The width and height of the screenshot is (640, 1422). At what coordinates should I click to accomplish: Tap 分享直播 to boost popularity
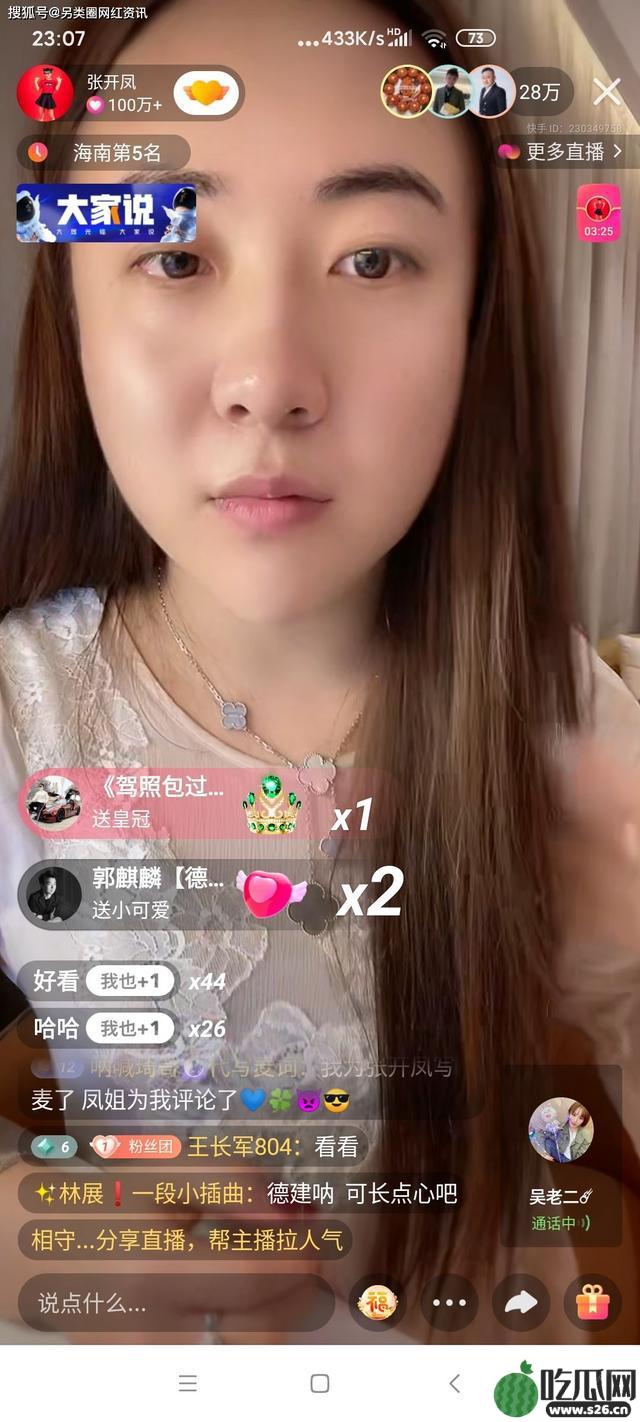coord(187,1241)
